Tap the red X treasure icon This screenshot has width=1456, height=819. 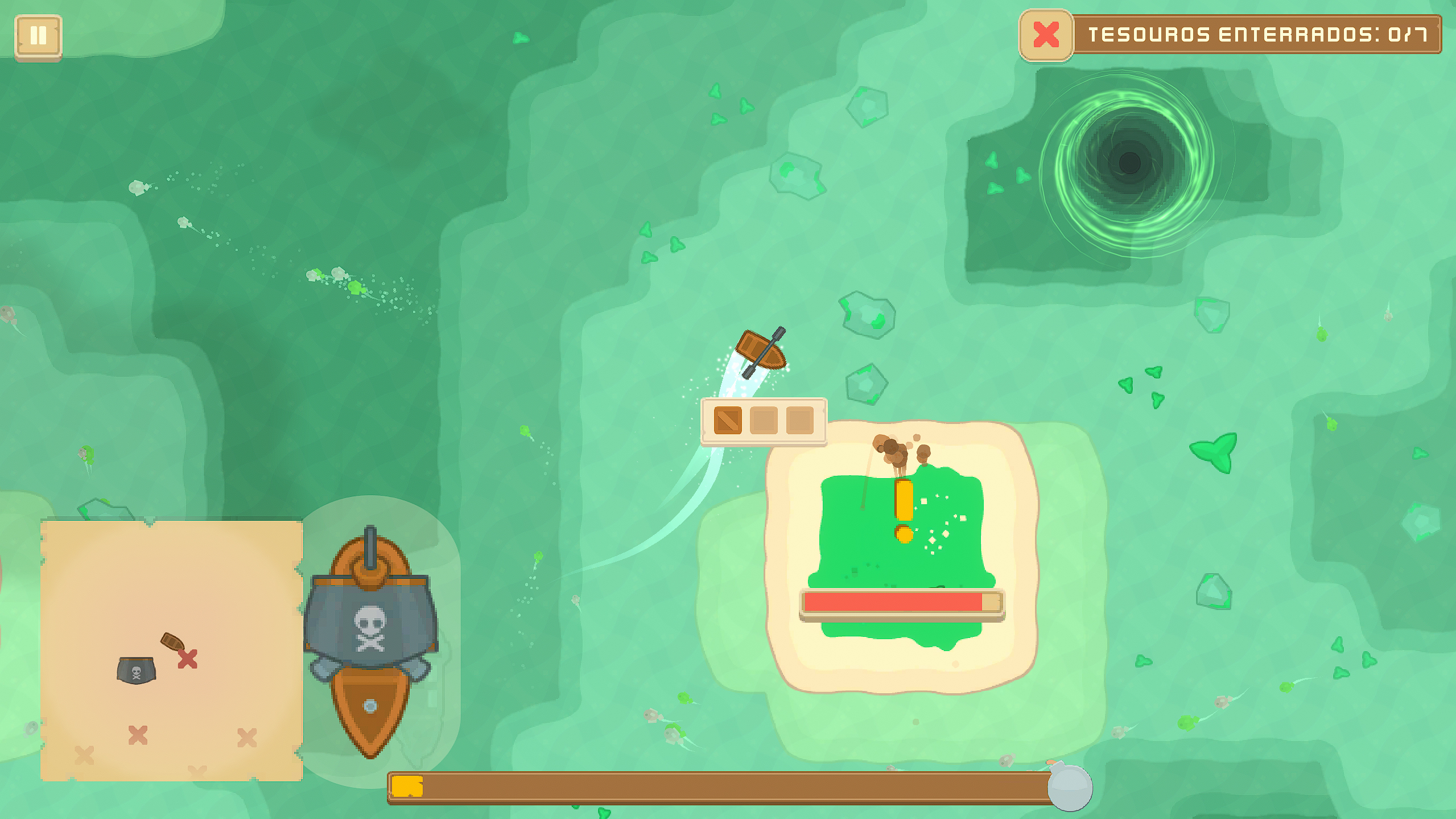(x=1046, y=35)
